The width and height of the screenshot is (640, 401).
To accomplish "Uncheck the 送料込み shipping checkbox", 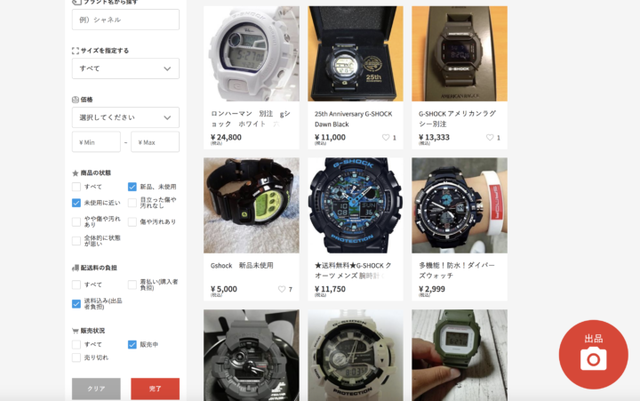I will pos(77,303).
